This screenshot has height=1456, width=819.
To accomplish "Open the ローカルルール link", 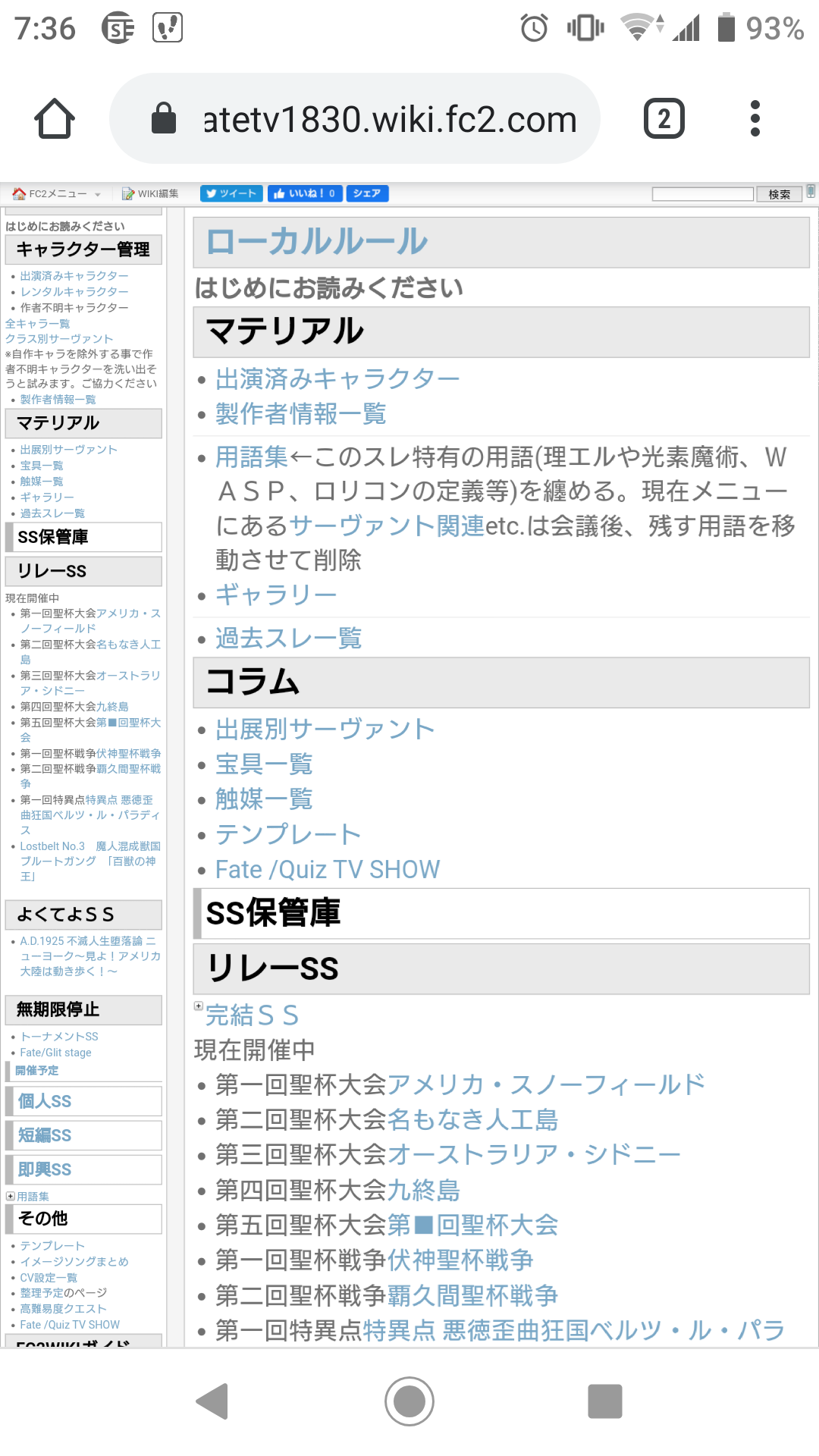I will [x=317, y=242].
